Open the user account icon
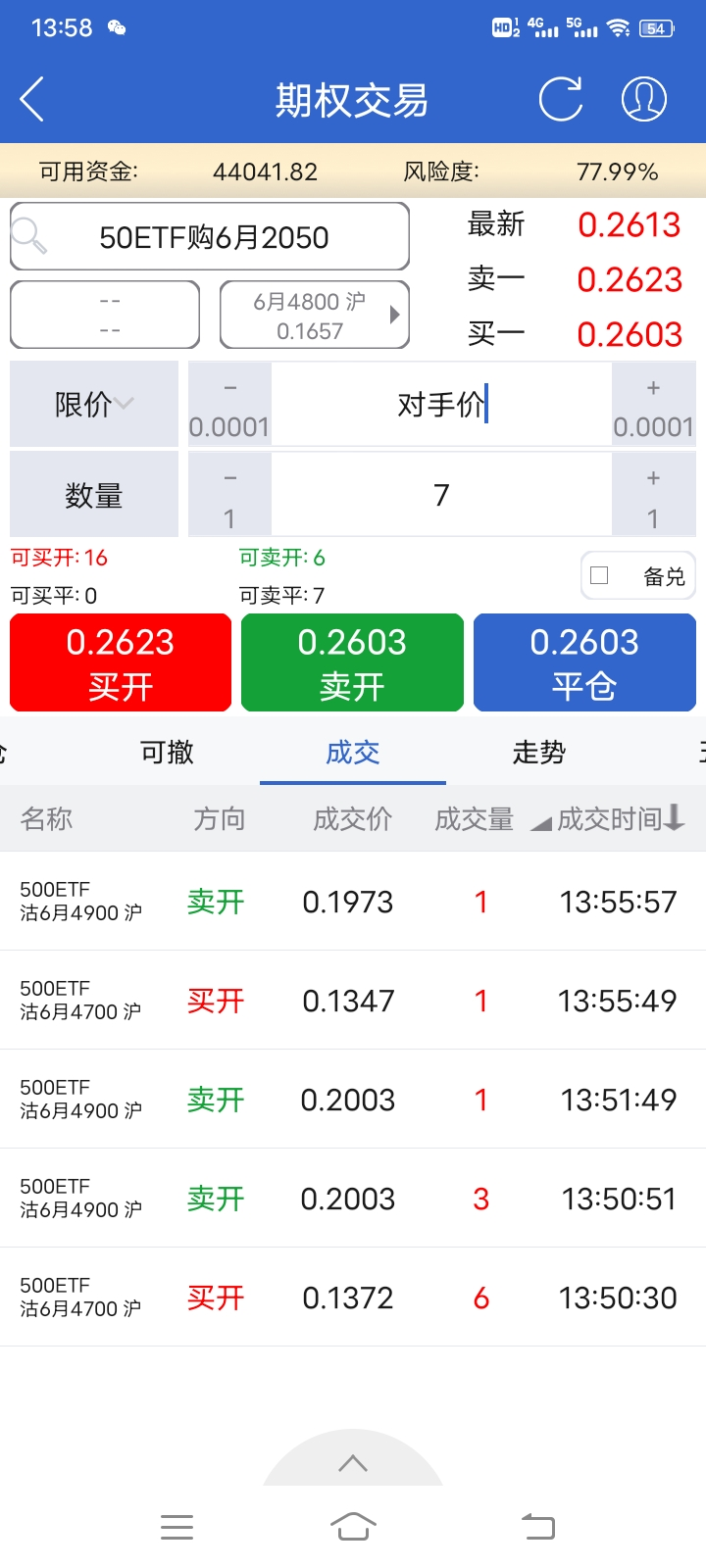Viewport: 706px width, 1568px height. [644, 99]
